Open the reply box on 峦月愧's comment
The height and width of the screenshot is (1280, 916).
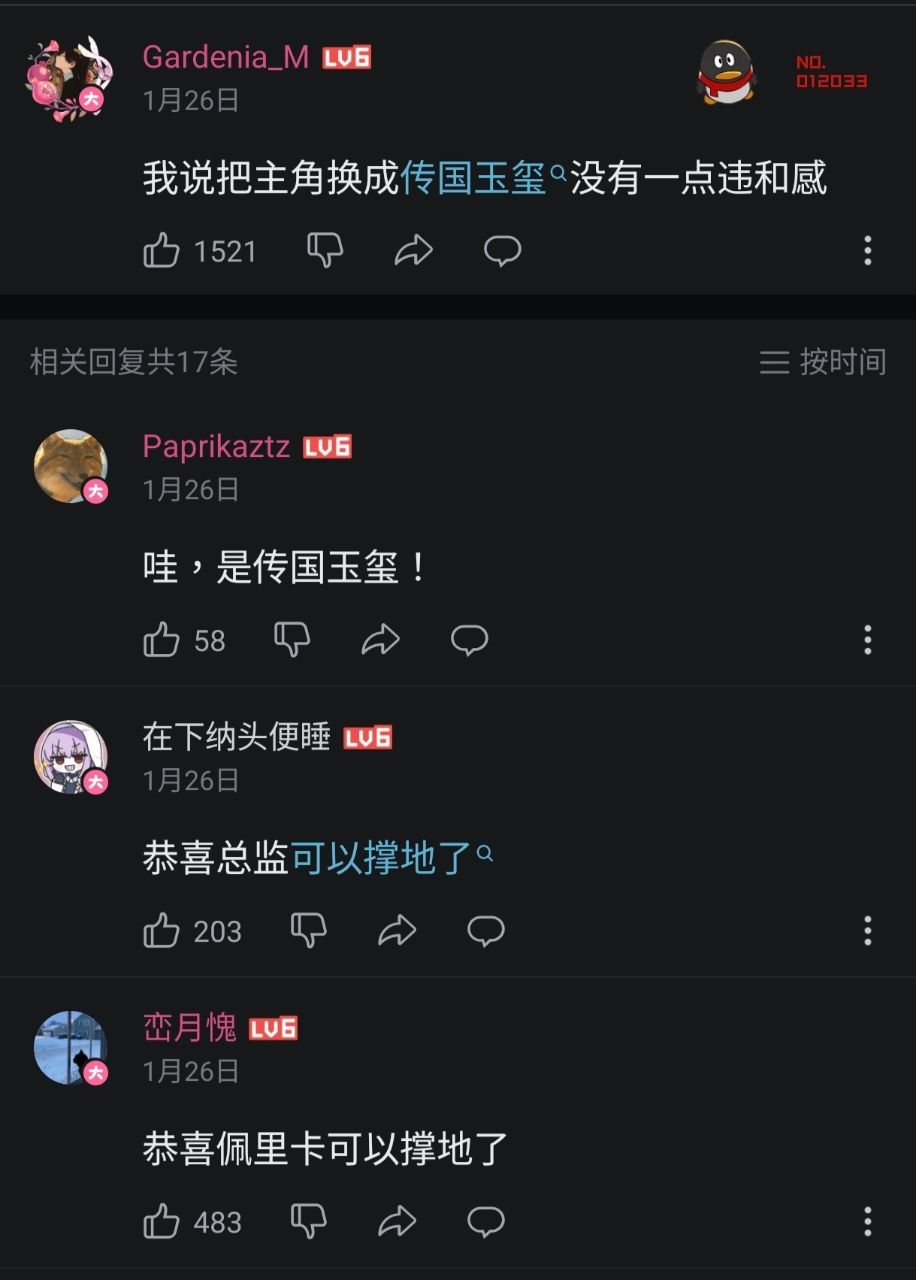pos(485,1221)
